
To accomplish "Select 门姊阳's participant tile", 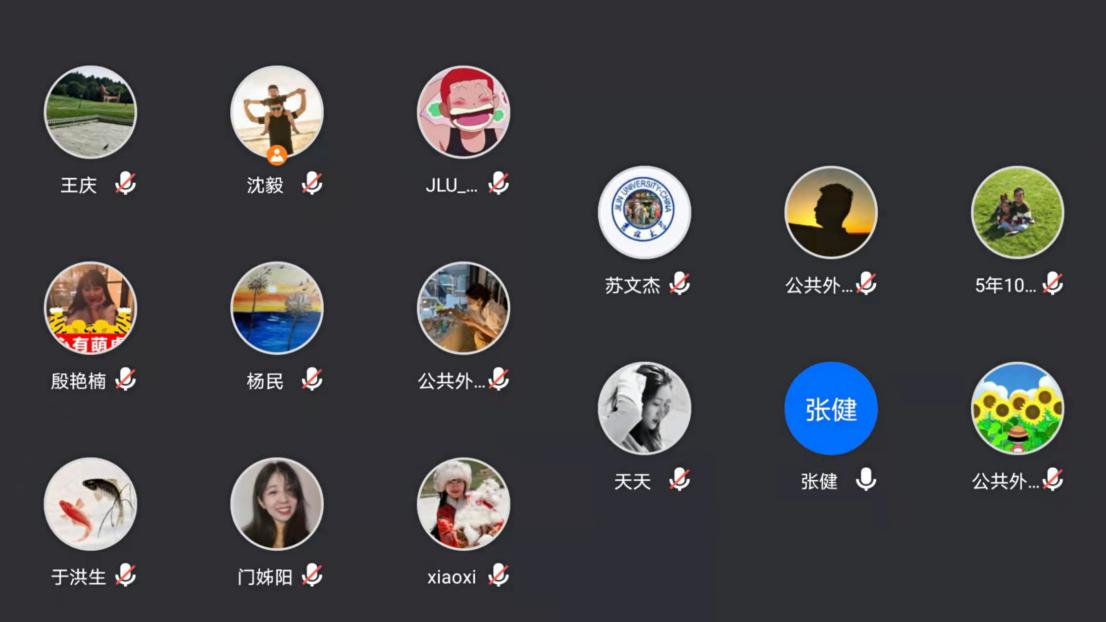I will pyautogui.click(x=277, y=504).
